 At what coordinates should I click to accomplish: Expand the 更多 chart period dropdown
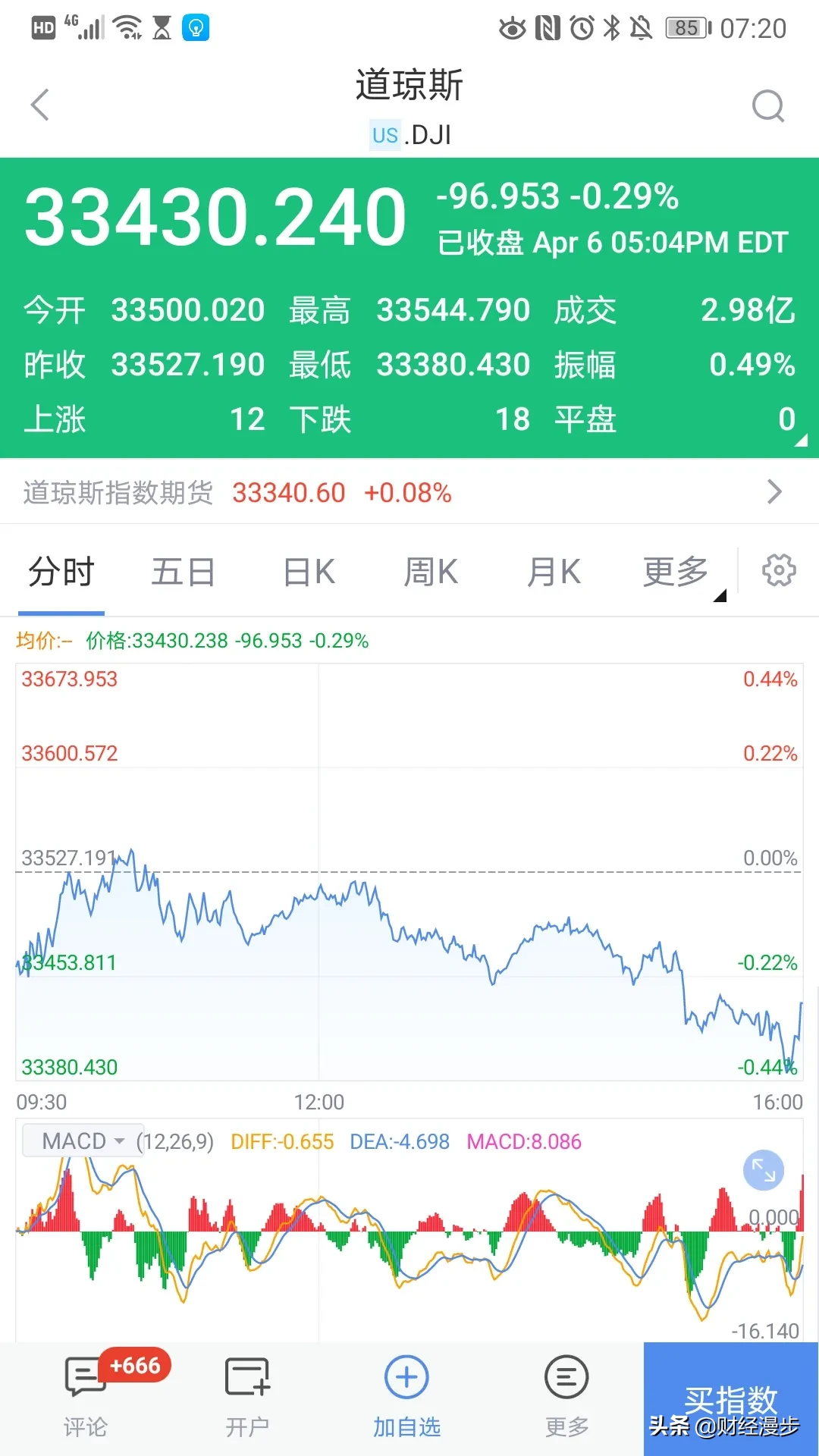point(677,573)
